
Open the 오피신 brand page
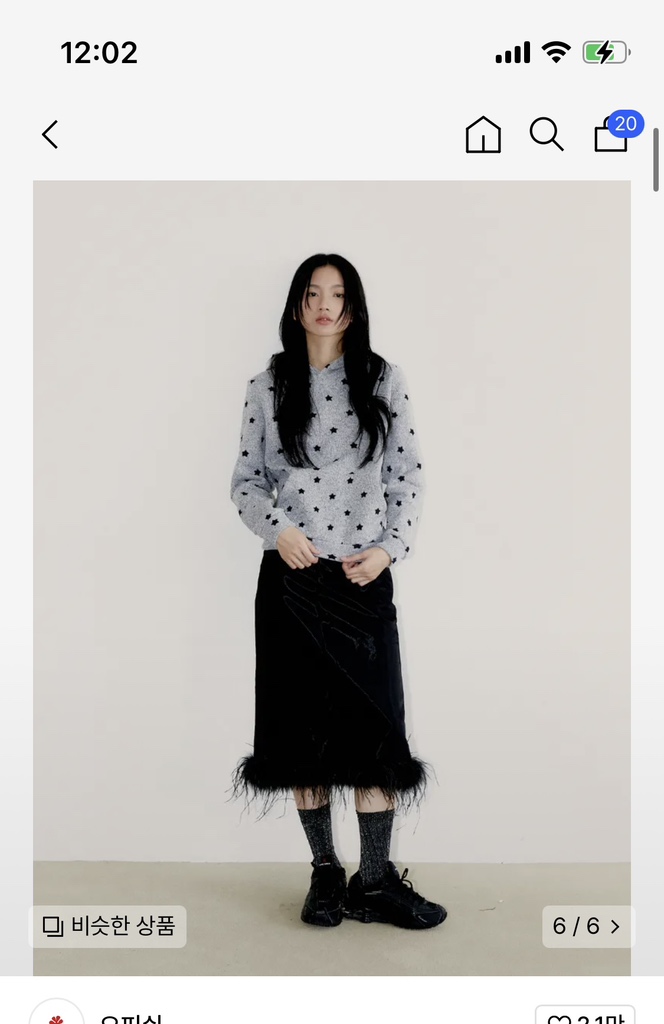coord(130,1018)
